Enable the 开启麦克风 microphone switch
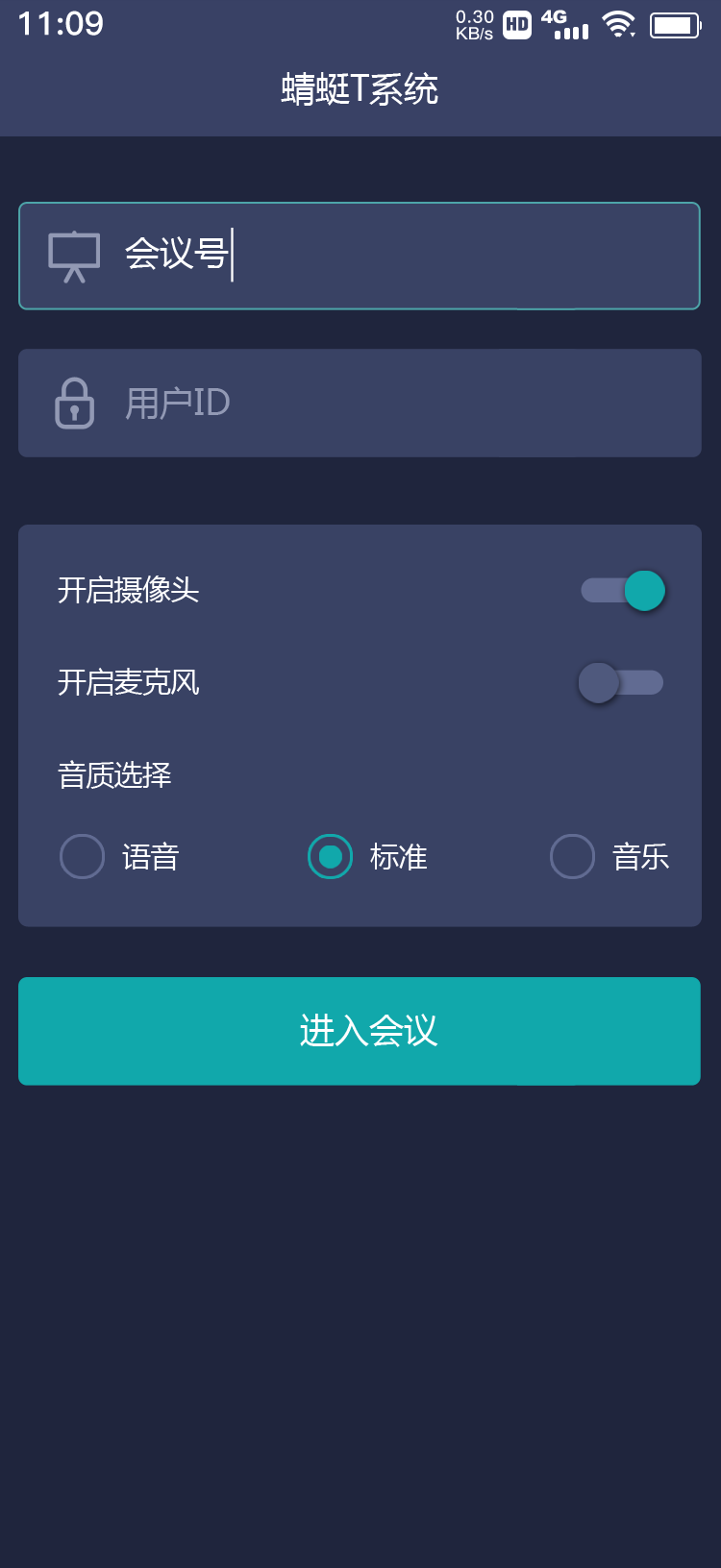This screenshot has height=1568, width=721. click(x=621, y=683)
